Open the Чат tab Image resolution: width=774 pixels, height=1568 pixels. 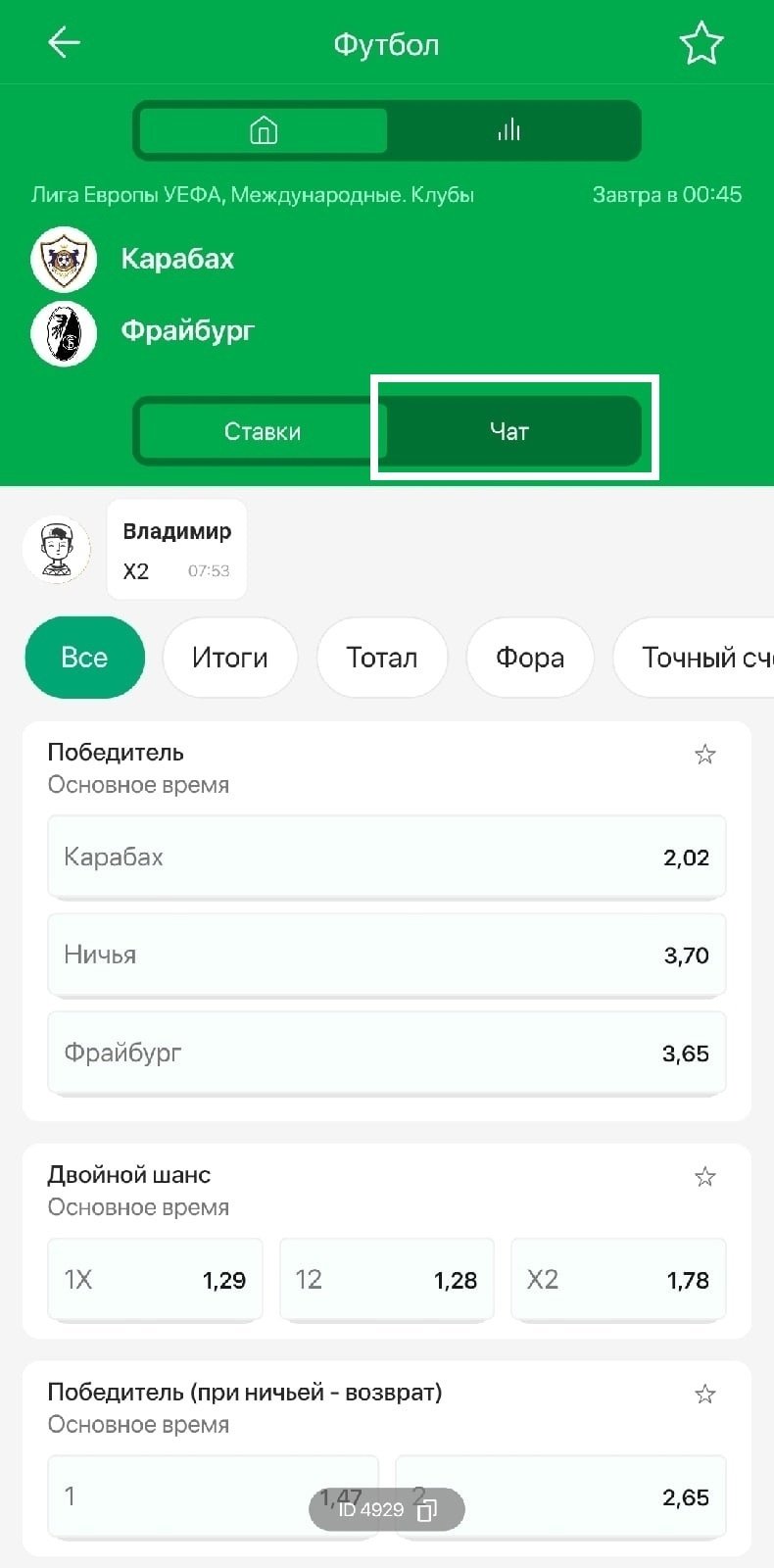pyautogui.click(x=509, y=431)
